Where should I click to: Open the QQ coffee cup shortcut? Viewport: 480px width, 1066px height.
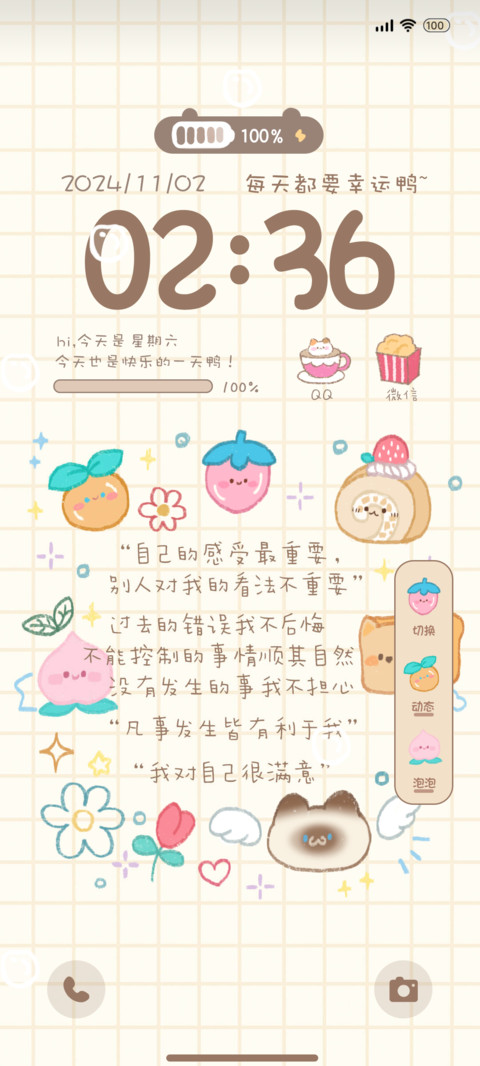tap(324, 368)
